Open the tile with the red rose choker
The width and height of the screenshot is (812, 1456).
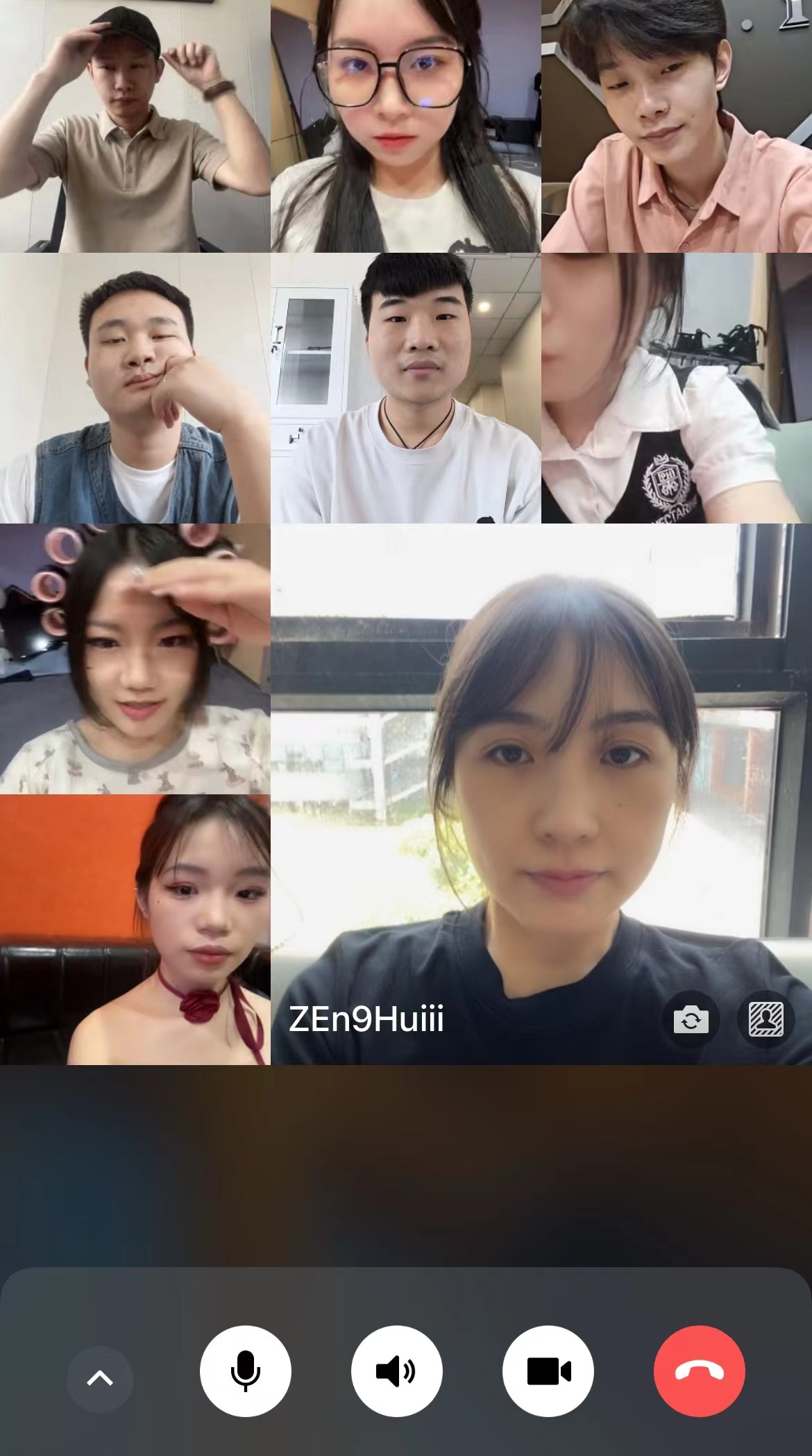135,929
